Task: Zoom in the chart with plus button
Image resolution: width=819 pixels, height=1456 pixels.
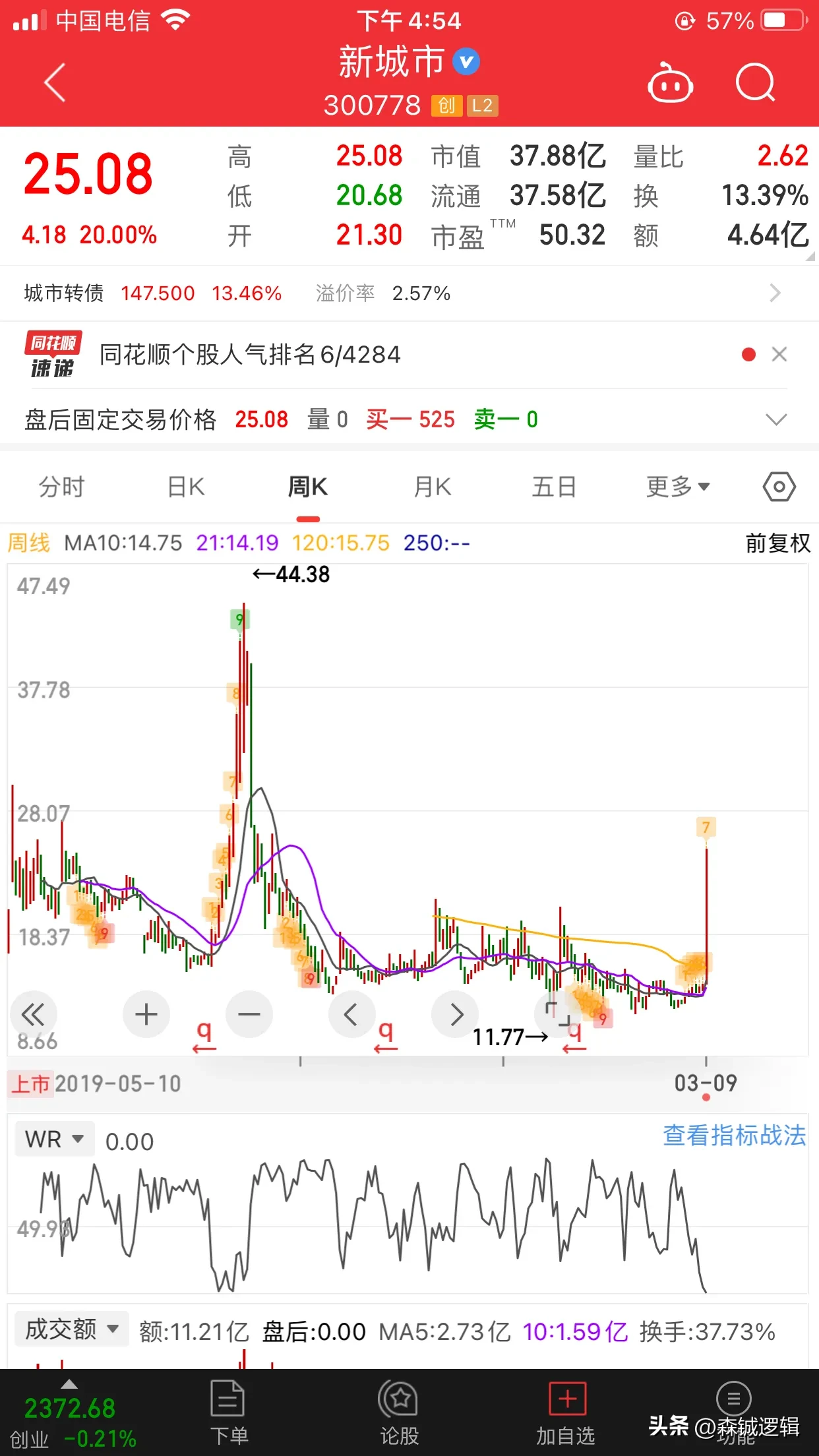Action: pos(146,1014)
